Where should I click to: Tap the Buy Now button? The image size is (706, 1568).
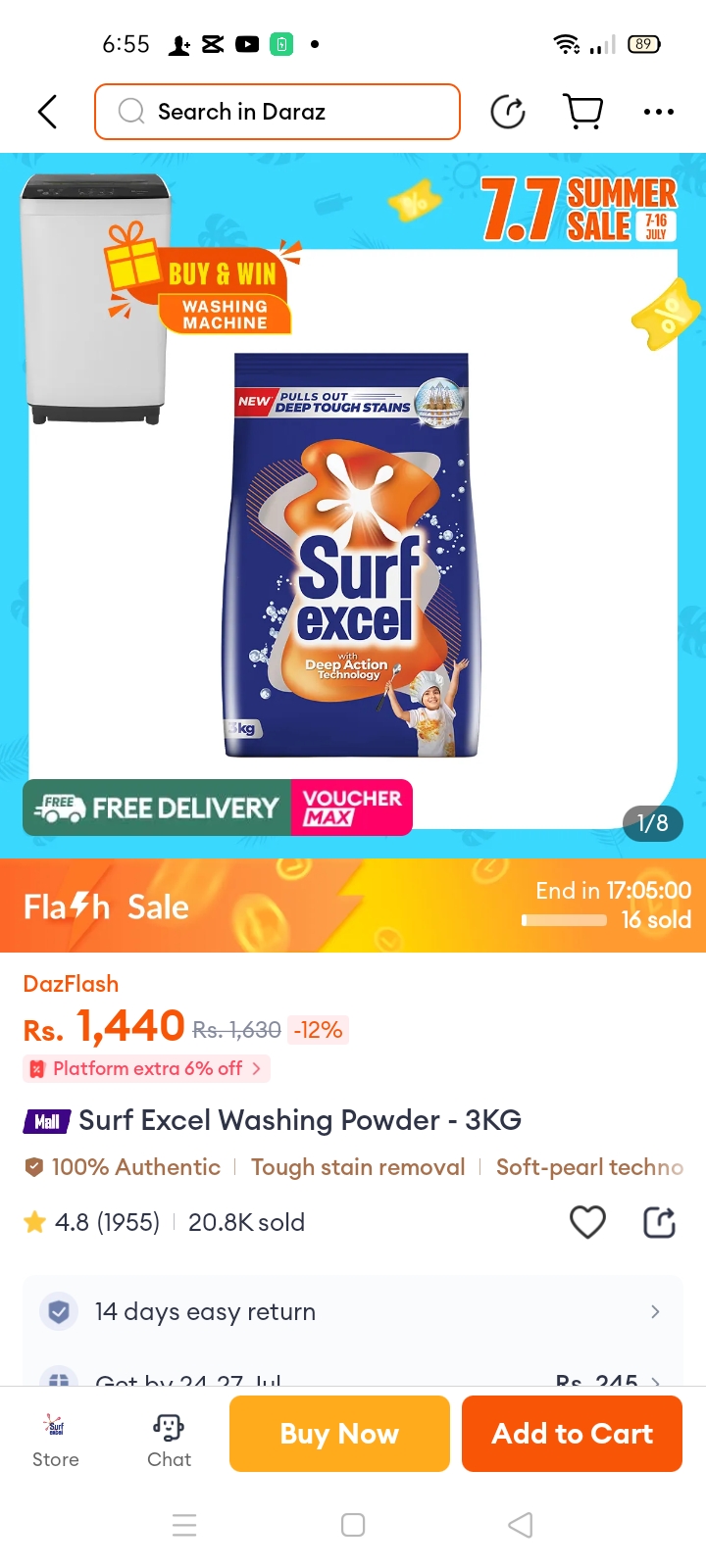[339, 1434]
